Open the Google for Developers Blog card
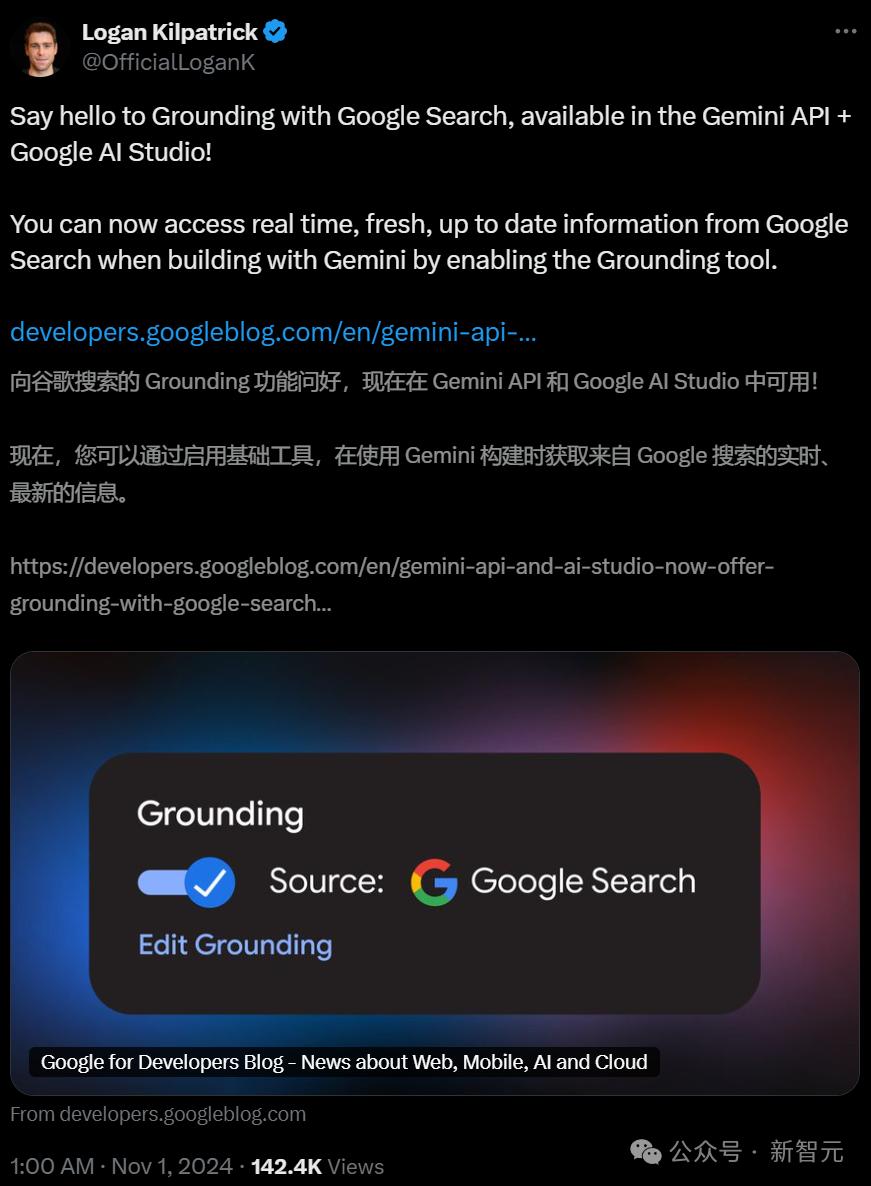 434,872
